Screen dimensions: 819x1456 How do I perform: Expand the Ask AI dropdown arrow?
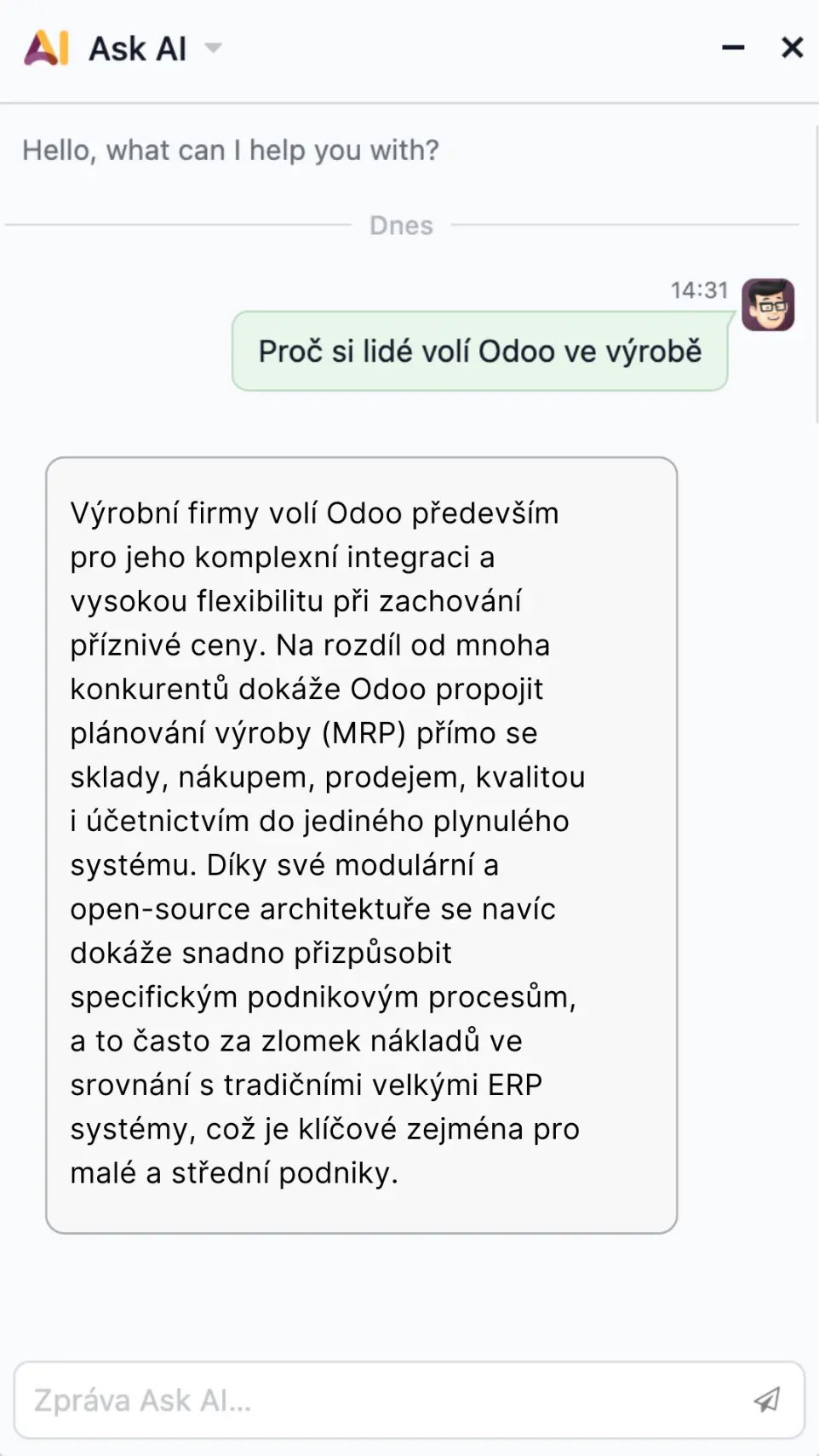coord(213,49)
